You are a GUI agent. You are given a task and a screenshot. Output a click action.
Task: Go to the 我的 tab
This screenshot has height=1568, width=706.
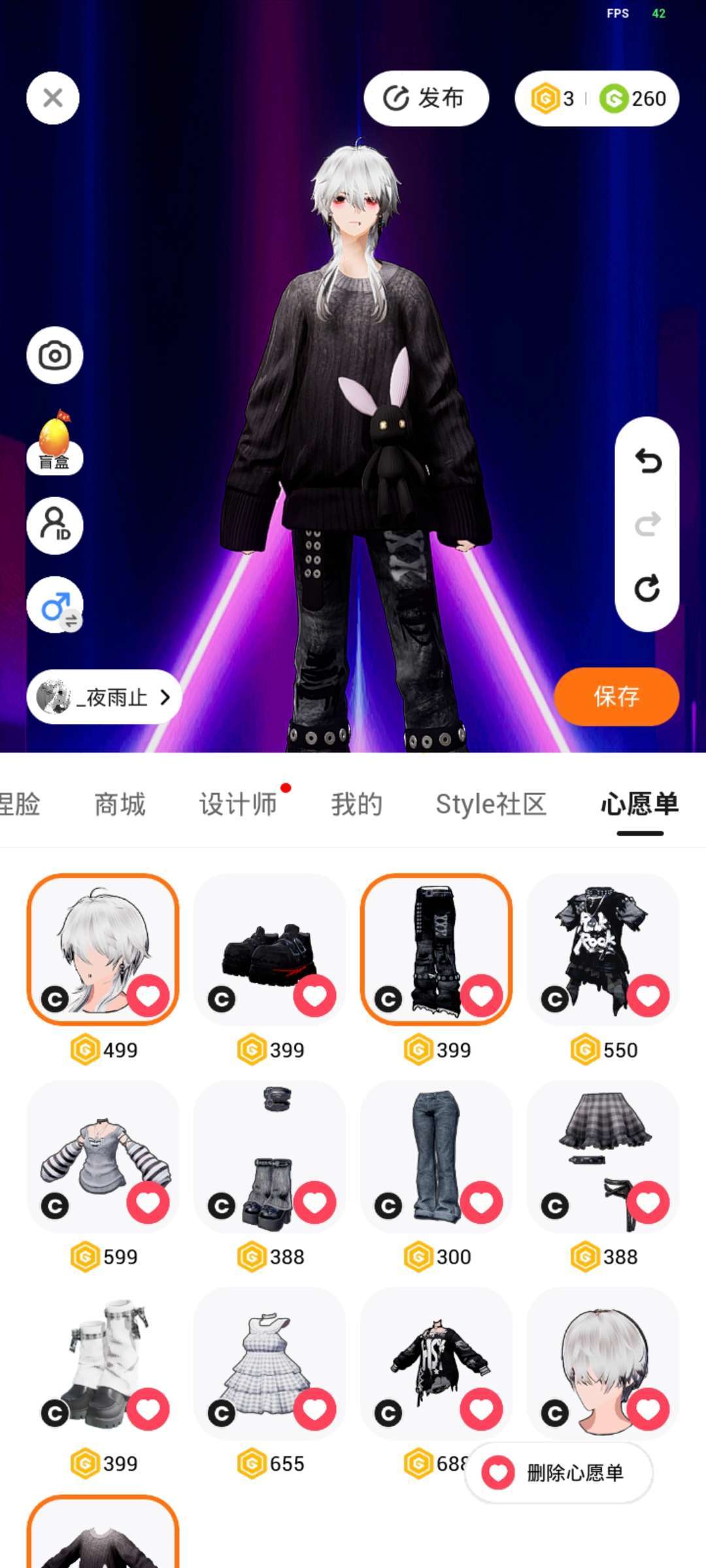(356, 804)
